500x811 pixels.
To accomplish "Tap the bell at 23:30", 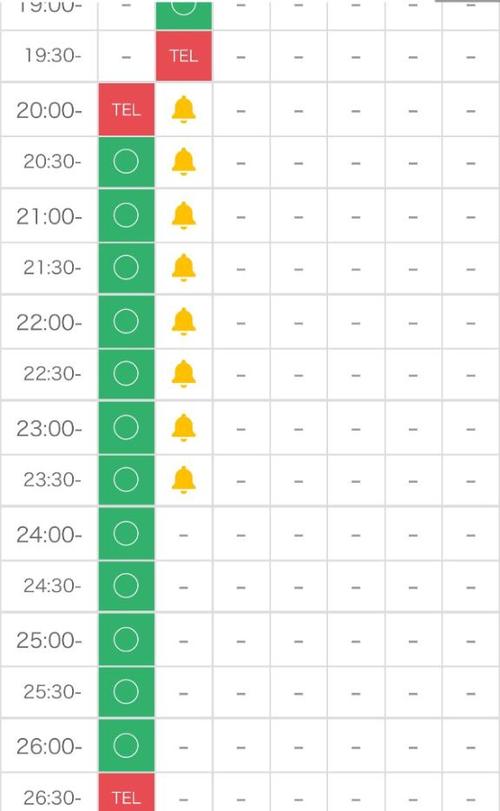I will (x=184, y=480).
